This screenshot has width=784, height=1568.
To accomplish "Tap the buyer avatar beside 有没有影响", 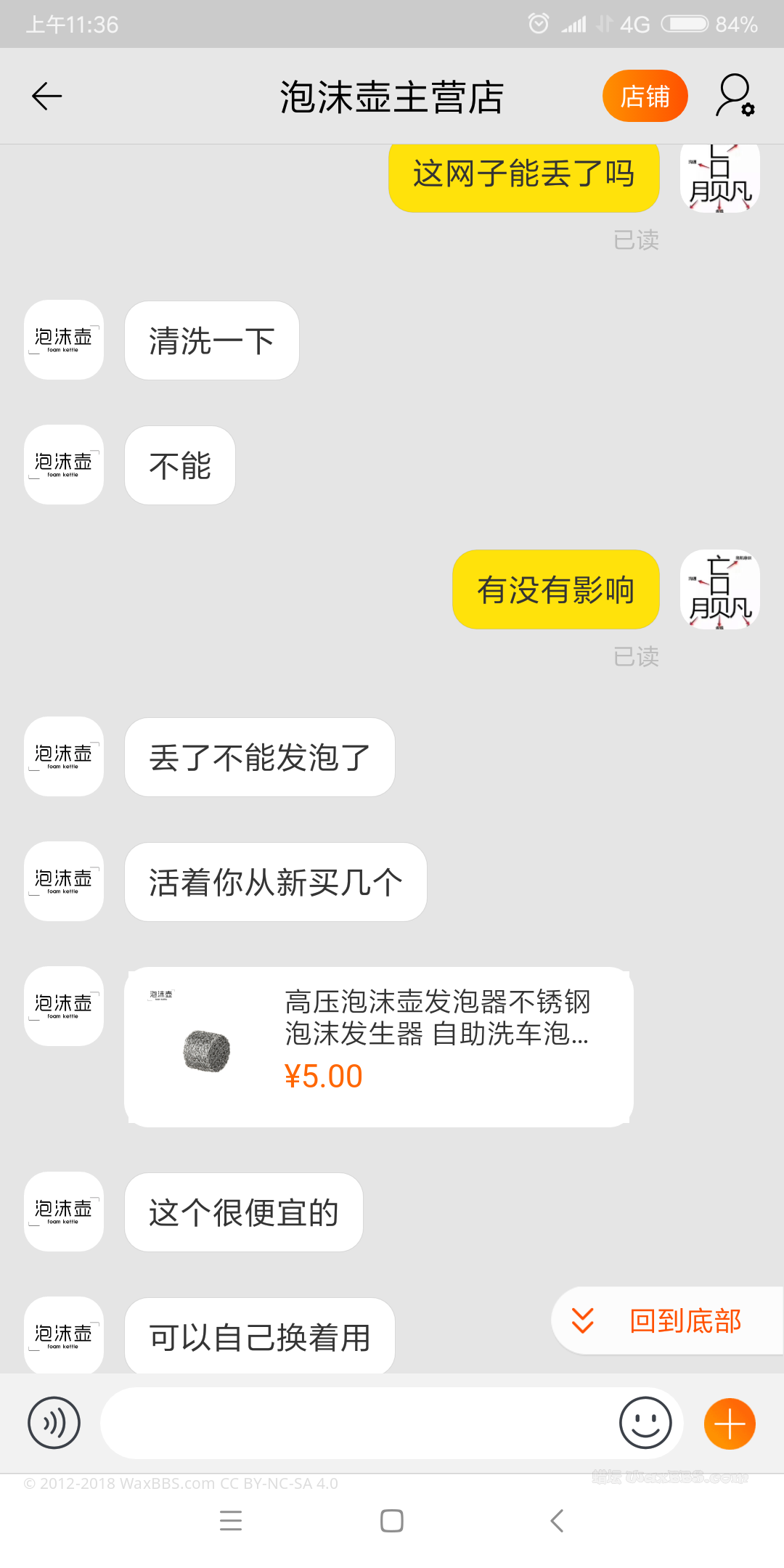I will (x=719, y=589).
